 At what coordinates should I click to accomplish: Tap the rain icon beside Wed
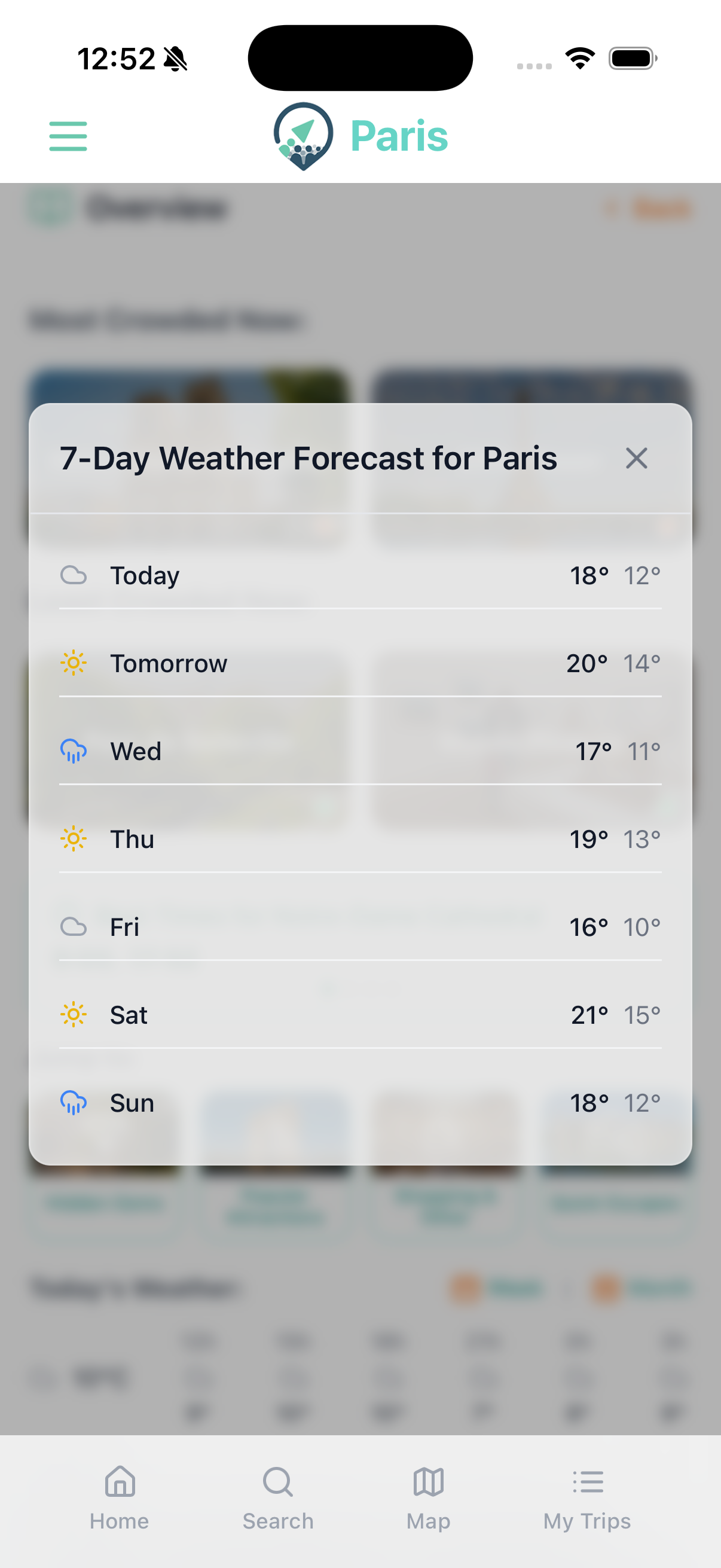pos(74,751)
